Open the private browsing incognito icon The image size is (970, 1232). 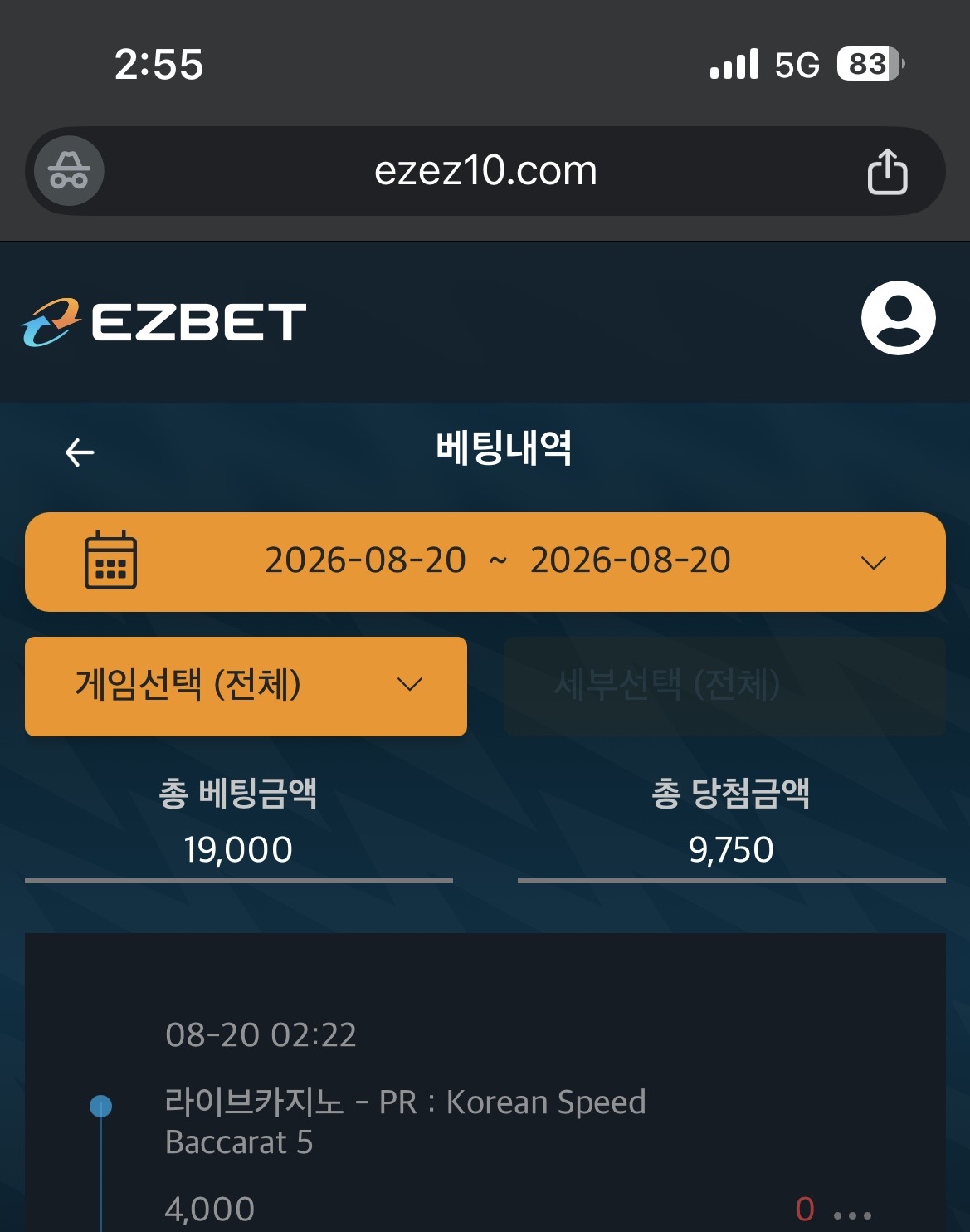69,171
